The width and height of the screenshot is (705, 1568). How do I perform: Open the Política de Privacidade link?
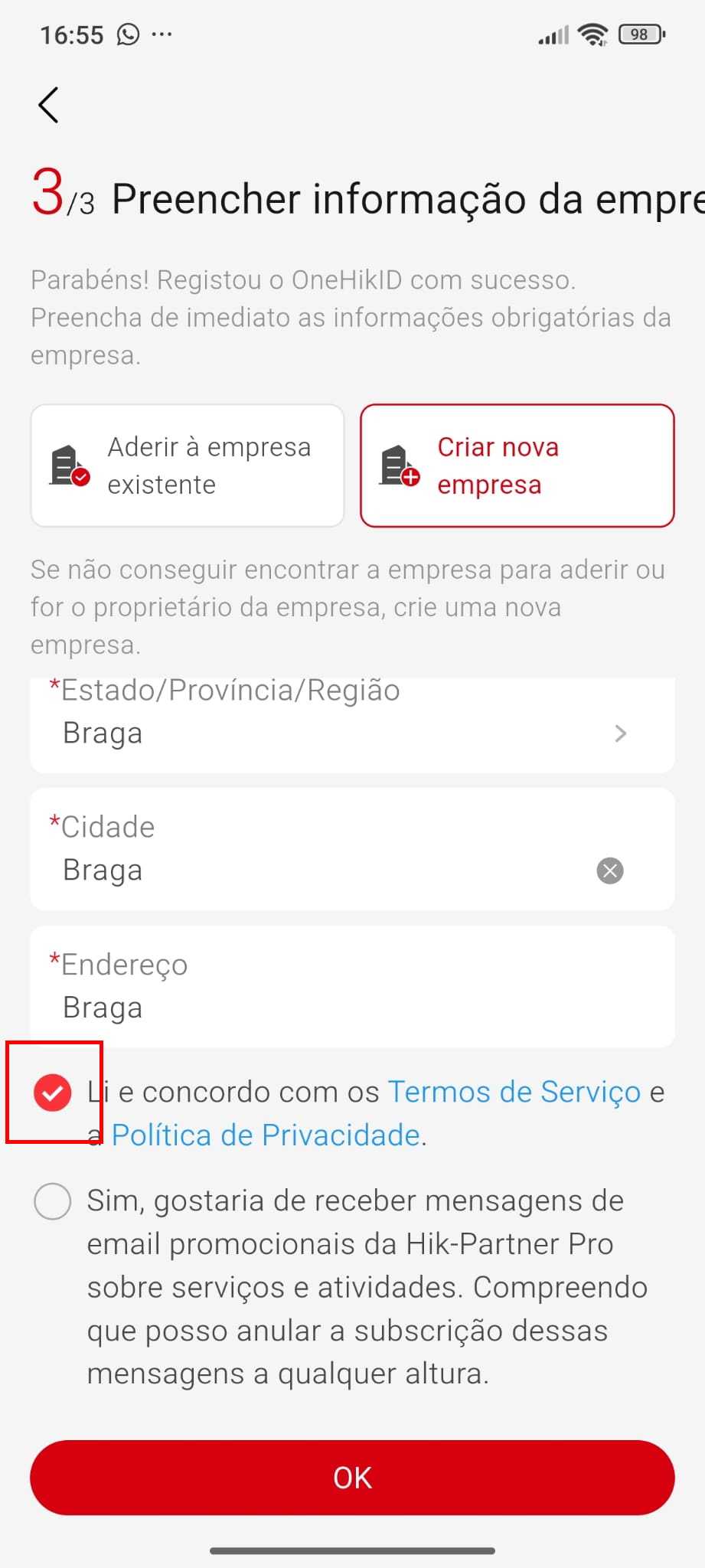point(266,1135)
